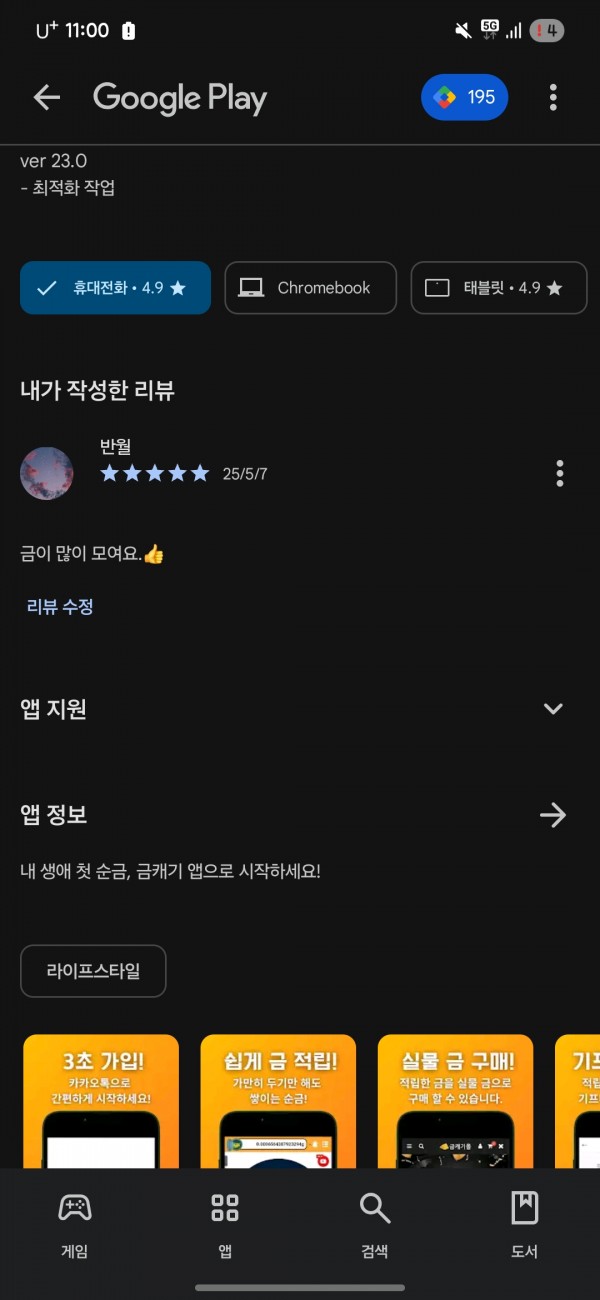Image resolution: width=600 pixels, height=1300 pixels.
Task: Tap 리뷰 수정 to edit the review
Action: pos(60,606)
